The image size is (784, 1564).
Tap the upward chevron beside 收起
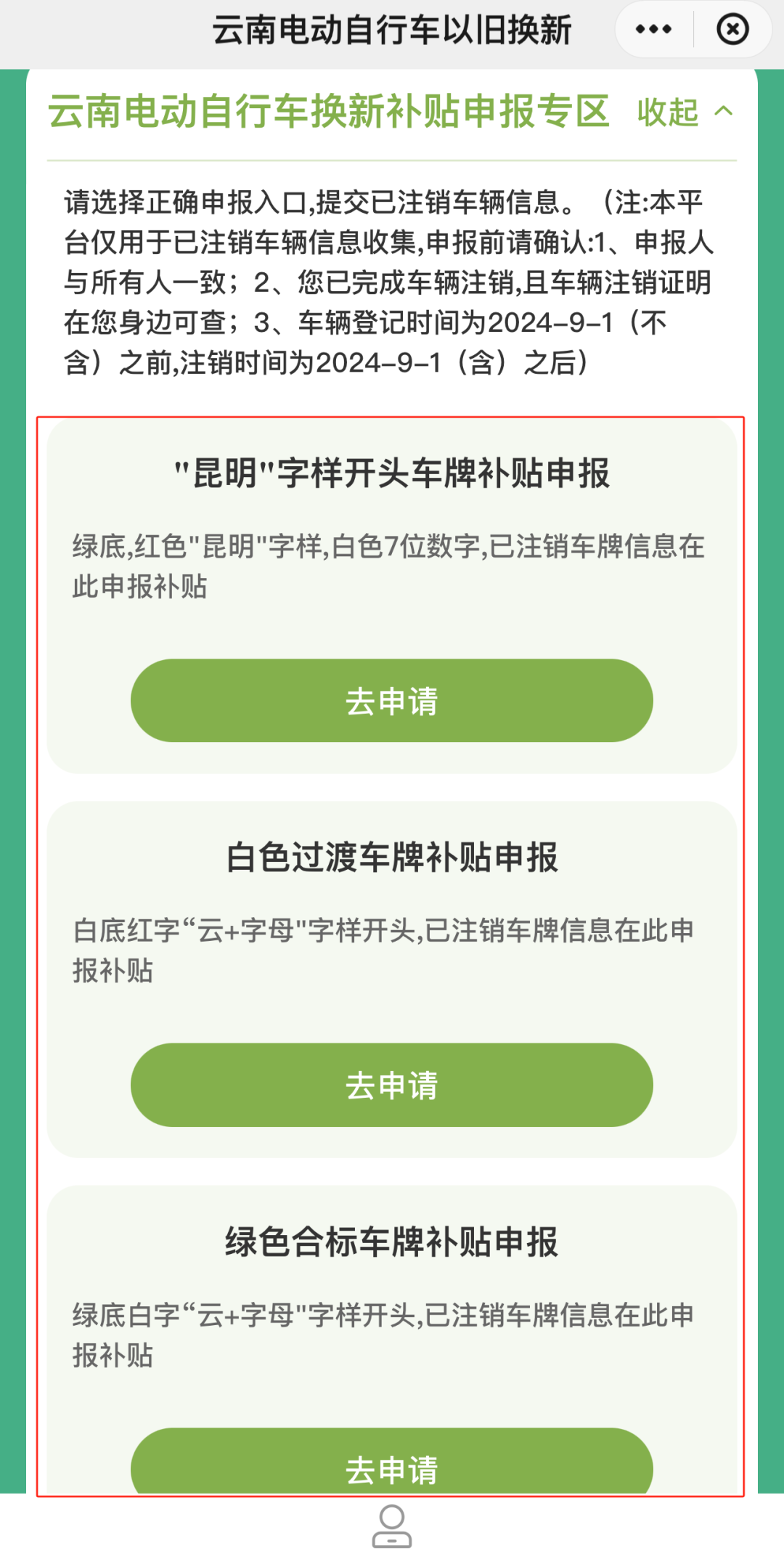pyautogui.click(x=723, y=113)
